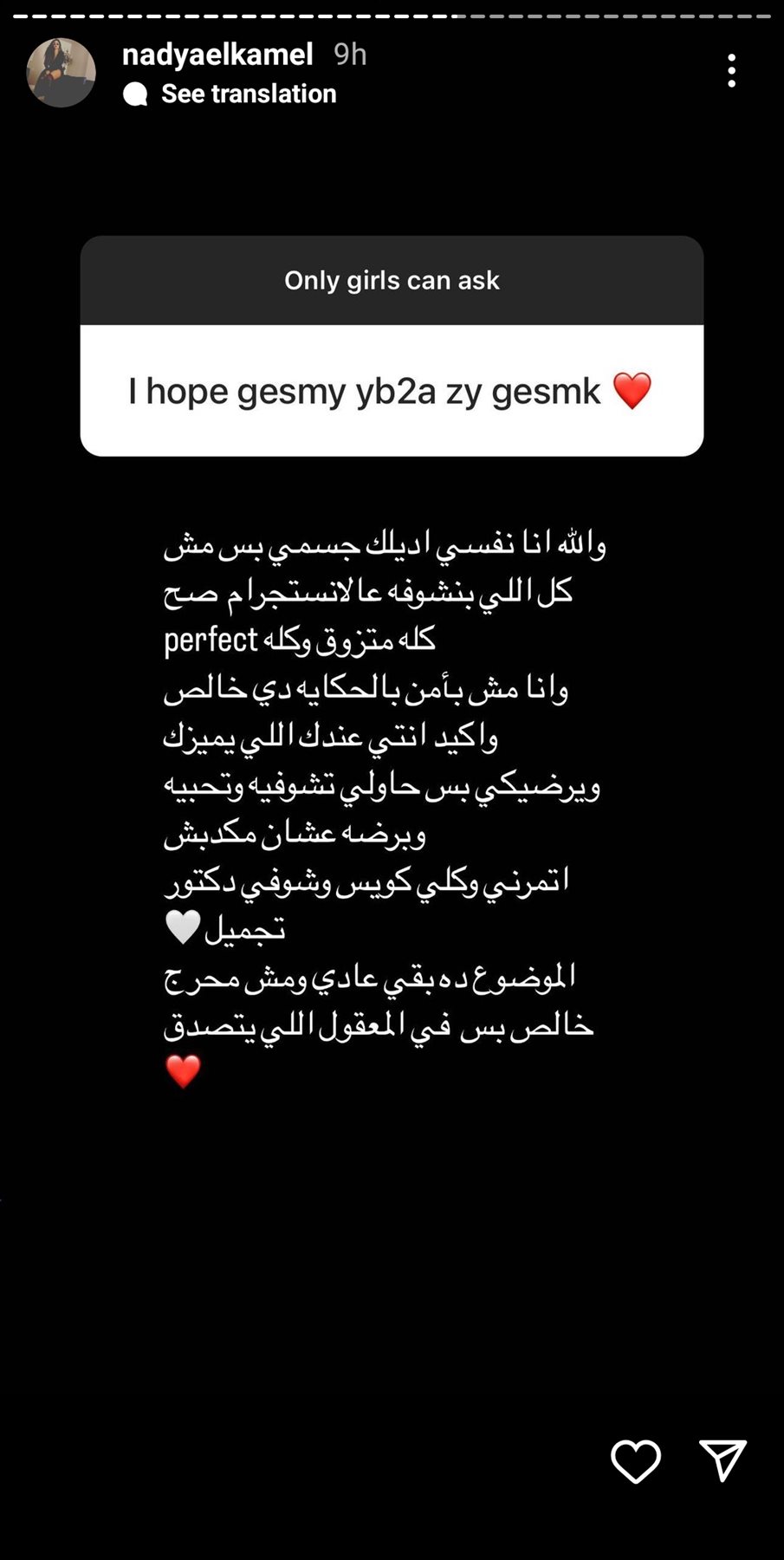Open the three-dot overflow menu
Image resolution: width=784 pixels, height=1560 pixels.
[x=732, y=70]
